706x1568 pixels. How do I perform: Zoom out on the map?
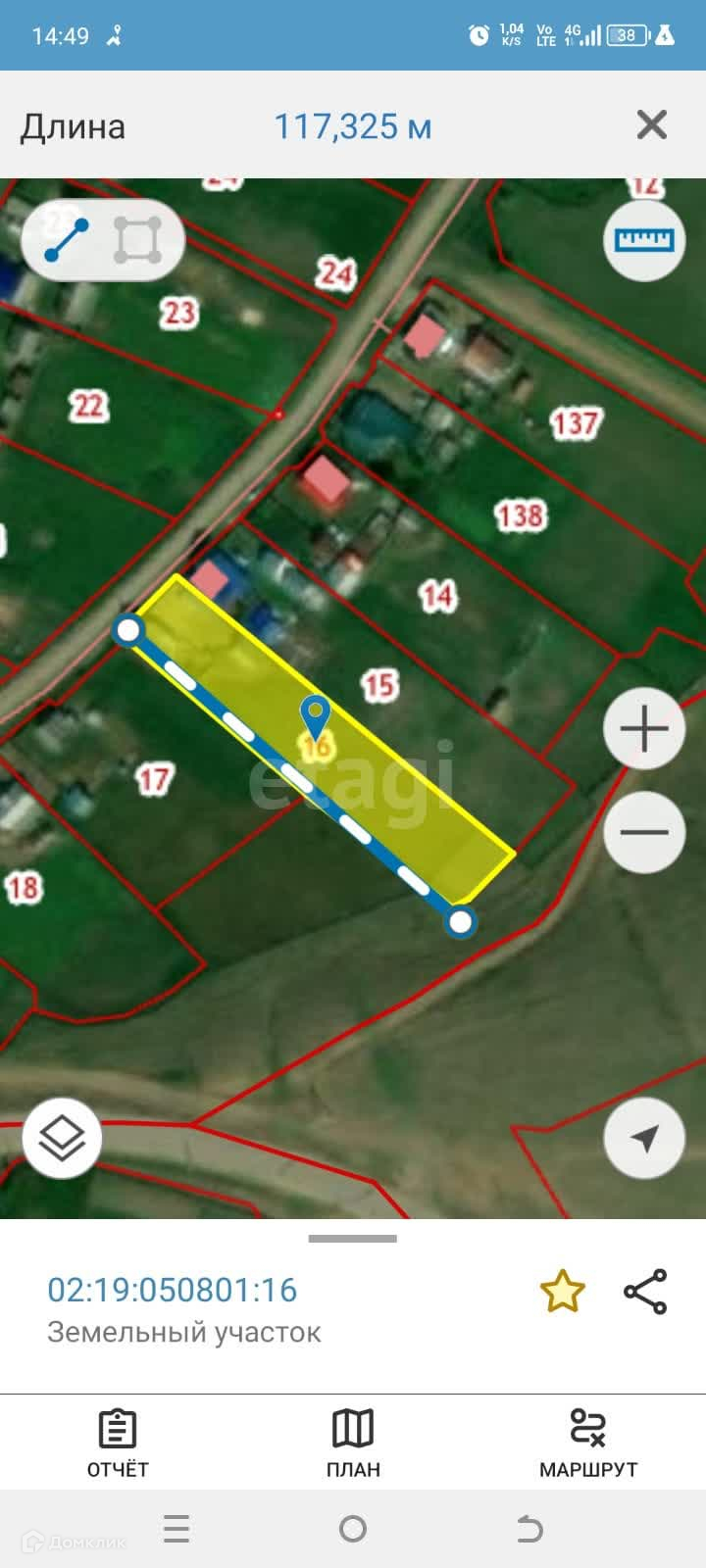pos(644,832)
